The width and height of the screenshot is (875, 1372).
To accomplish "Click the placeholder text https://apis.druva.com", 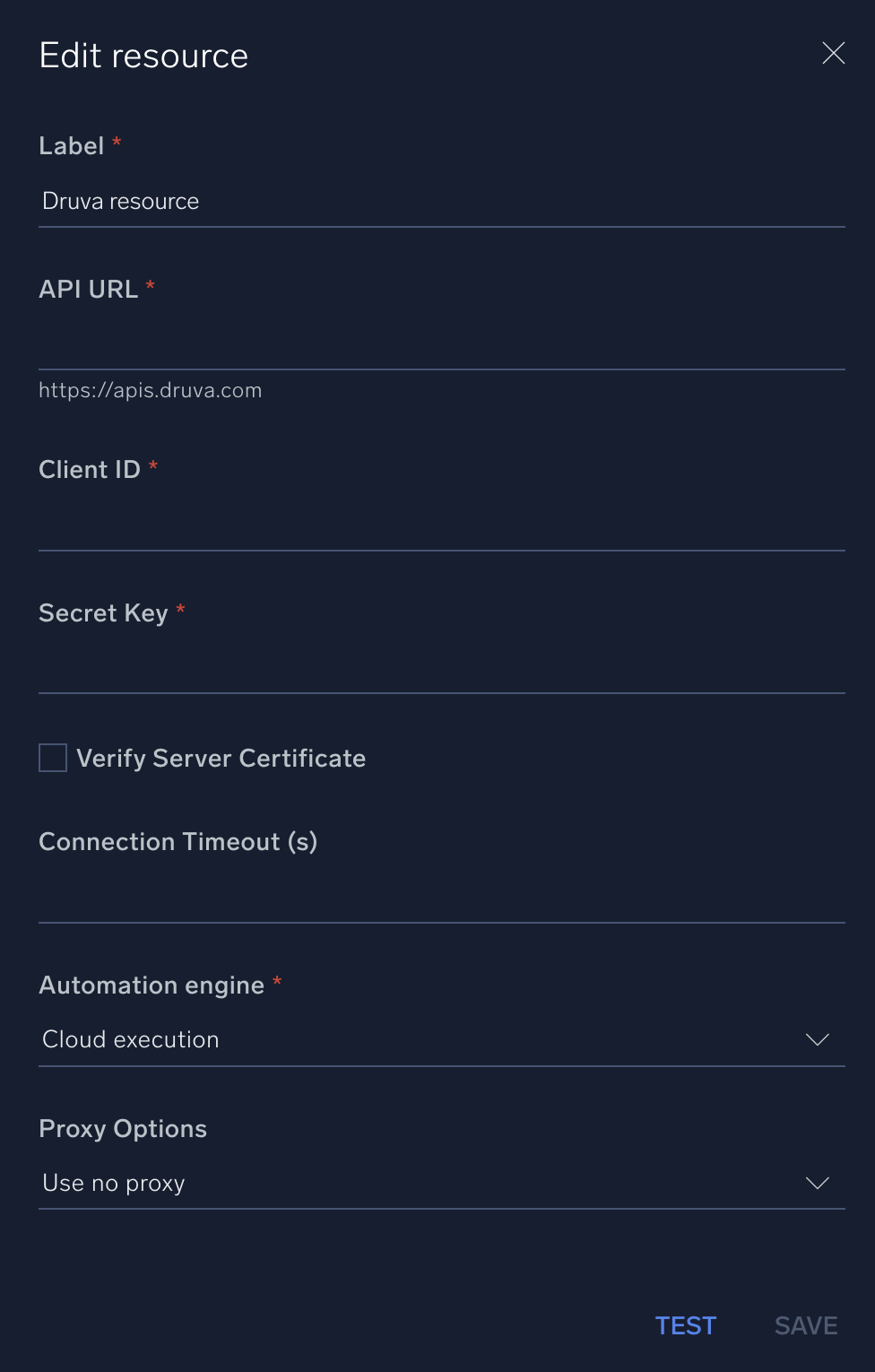I will click(x=150, y=390).
